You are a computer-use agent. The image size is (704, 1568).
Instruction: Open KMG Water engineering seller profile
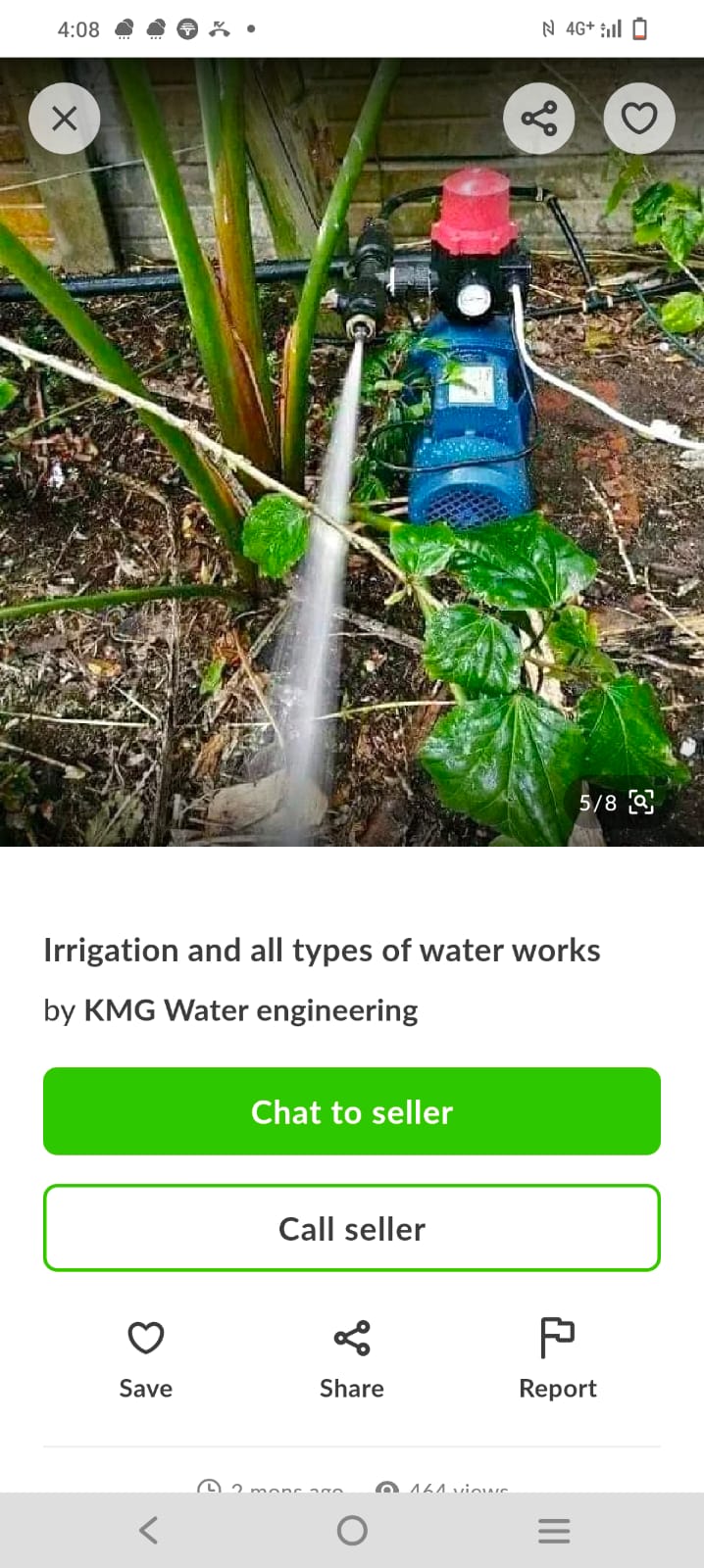pyautogui.click(x=250, y=1010)
